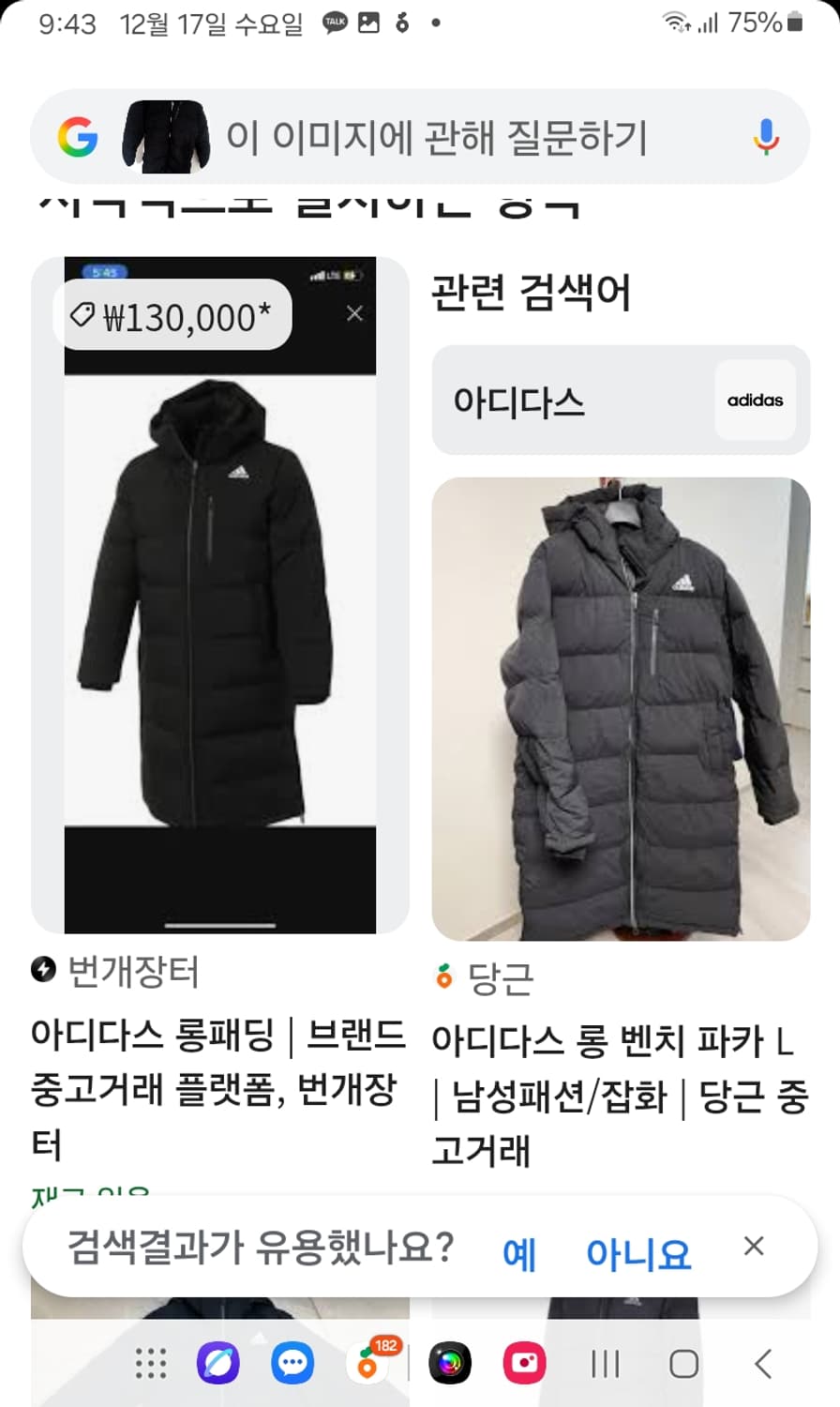Tap the microphone icon for voice search
Viewport: 840px width, 1407px height.
point(767,137)
